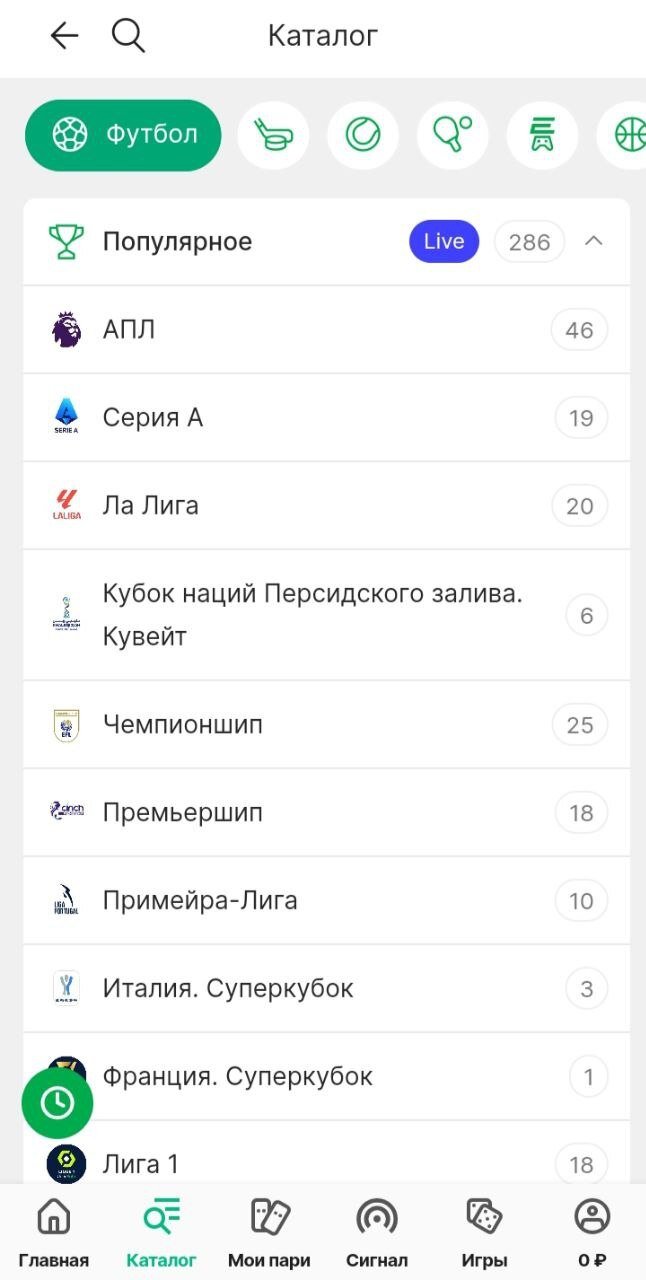The image size is (646, 1280).
Task: Select the table tennis sport chip
Action: coord(452,135)
